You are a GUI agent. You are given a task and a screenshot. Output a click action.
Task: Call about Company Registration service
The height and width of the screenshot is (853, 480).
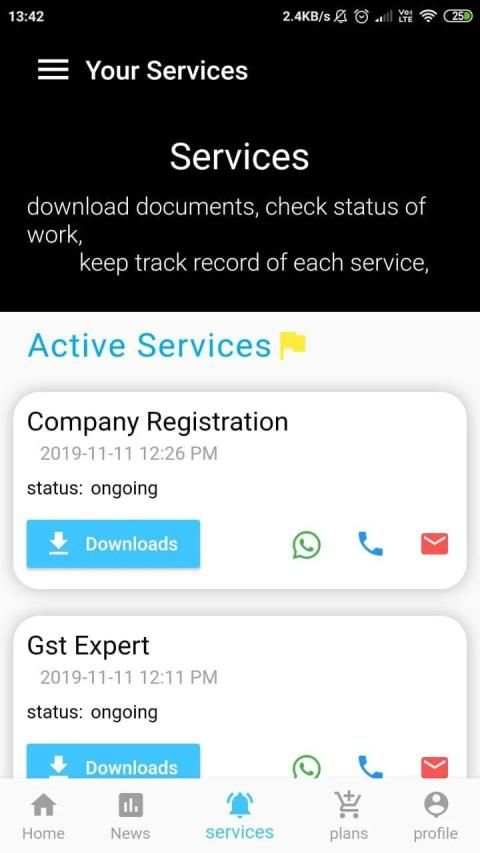click(371, 544)
